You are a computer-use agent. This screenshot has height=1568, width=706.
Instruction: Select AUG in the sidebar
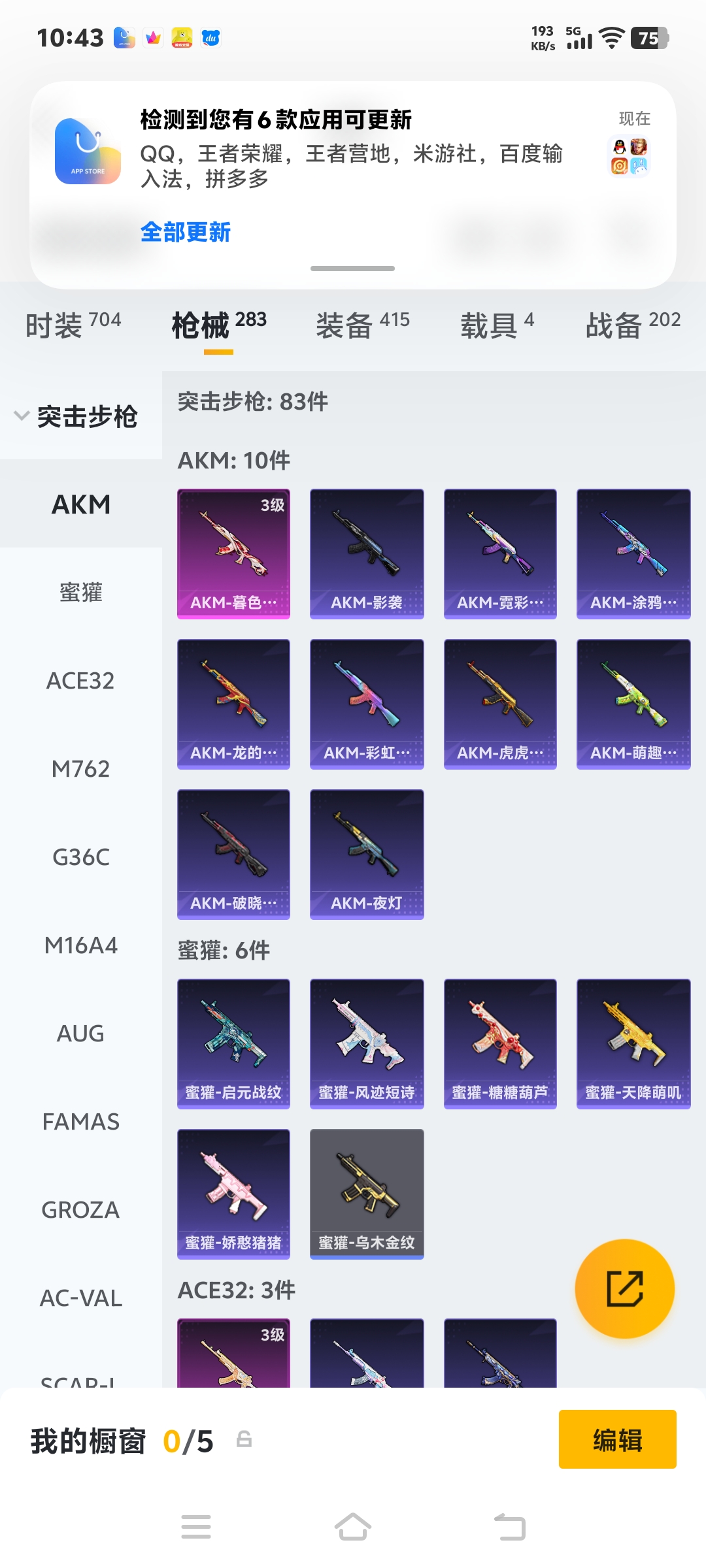click(x=80, y=1034)
